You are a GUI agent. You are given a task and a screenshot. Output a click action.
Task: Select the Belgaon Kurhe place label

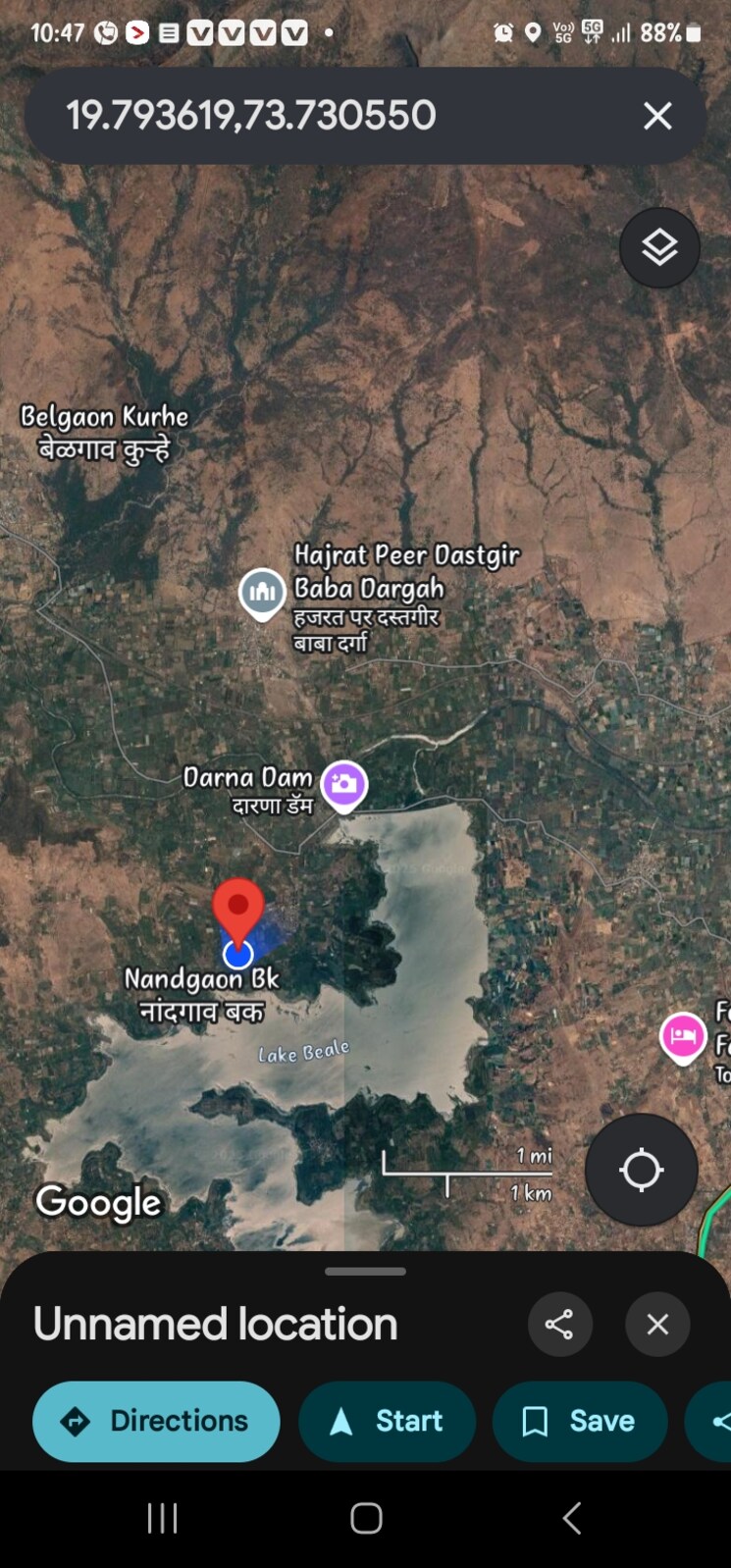pos(104,416)
